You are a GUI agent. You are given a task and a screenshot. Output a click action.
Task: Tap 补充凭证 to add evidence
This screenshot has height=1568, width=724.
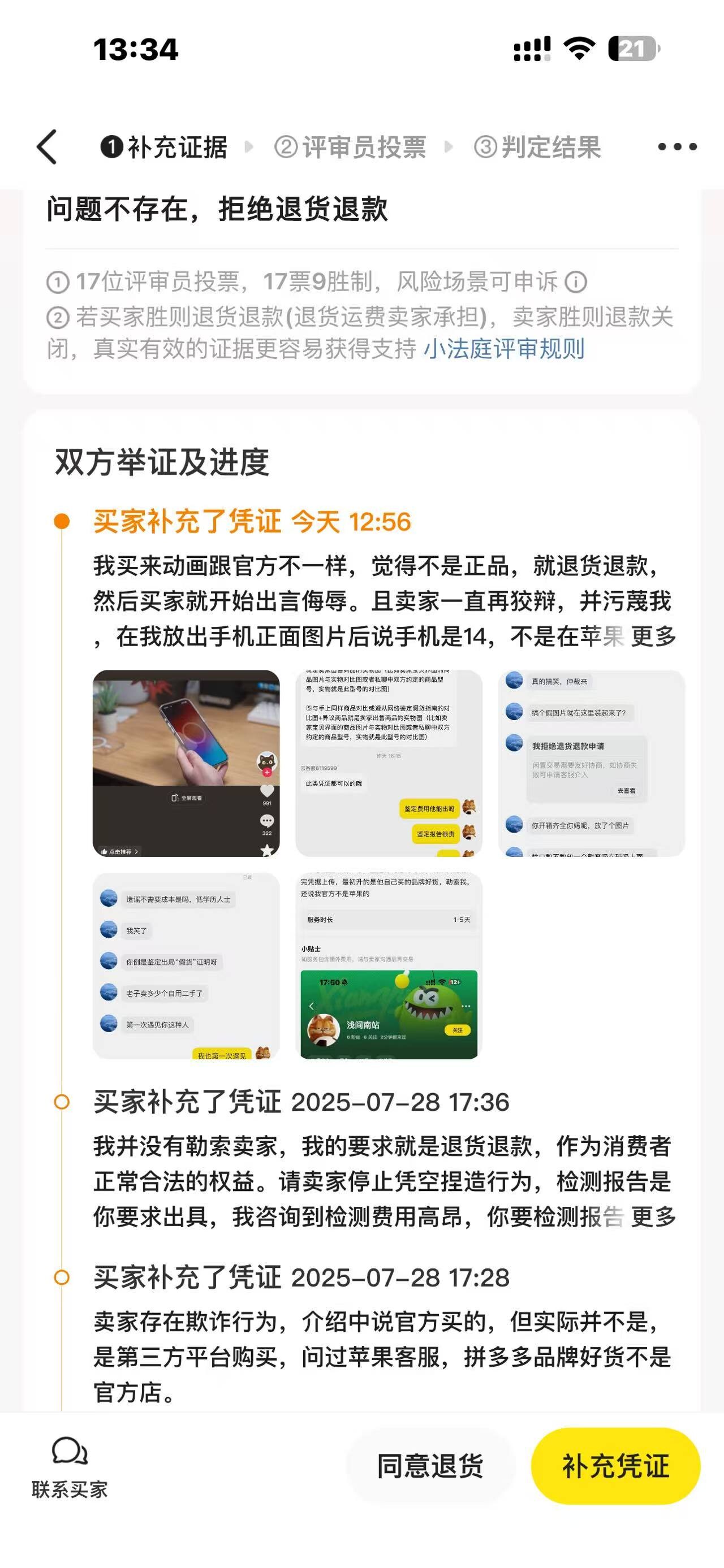[x=615, y=1466]
